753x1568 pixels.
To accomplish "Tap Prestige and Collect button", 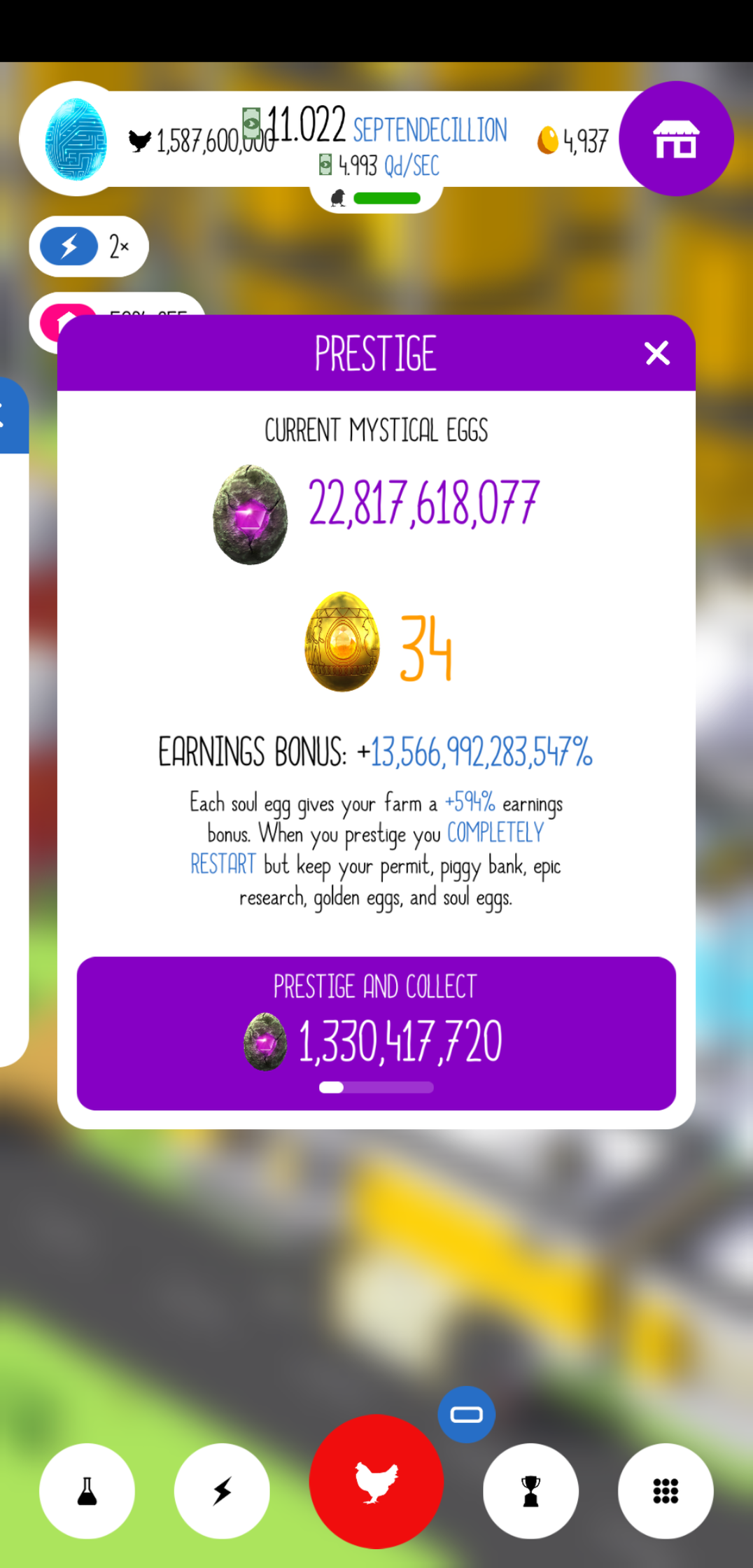I will point(376,1032).
